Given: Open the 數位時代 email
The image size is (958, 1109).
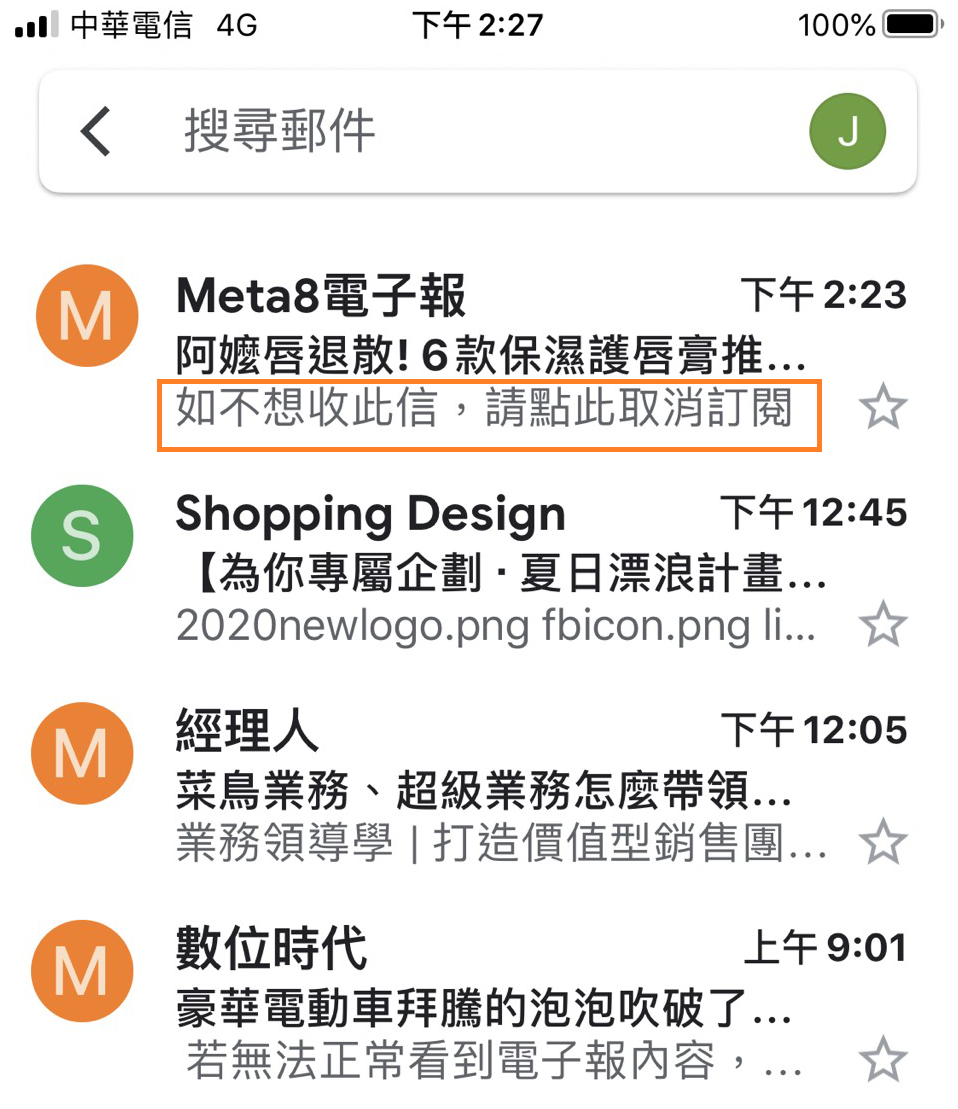Looking at the screenshot, I should click(490, 1003).
